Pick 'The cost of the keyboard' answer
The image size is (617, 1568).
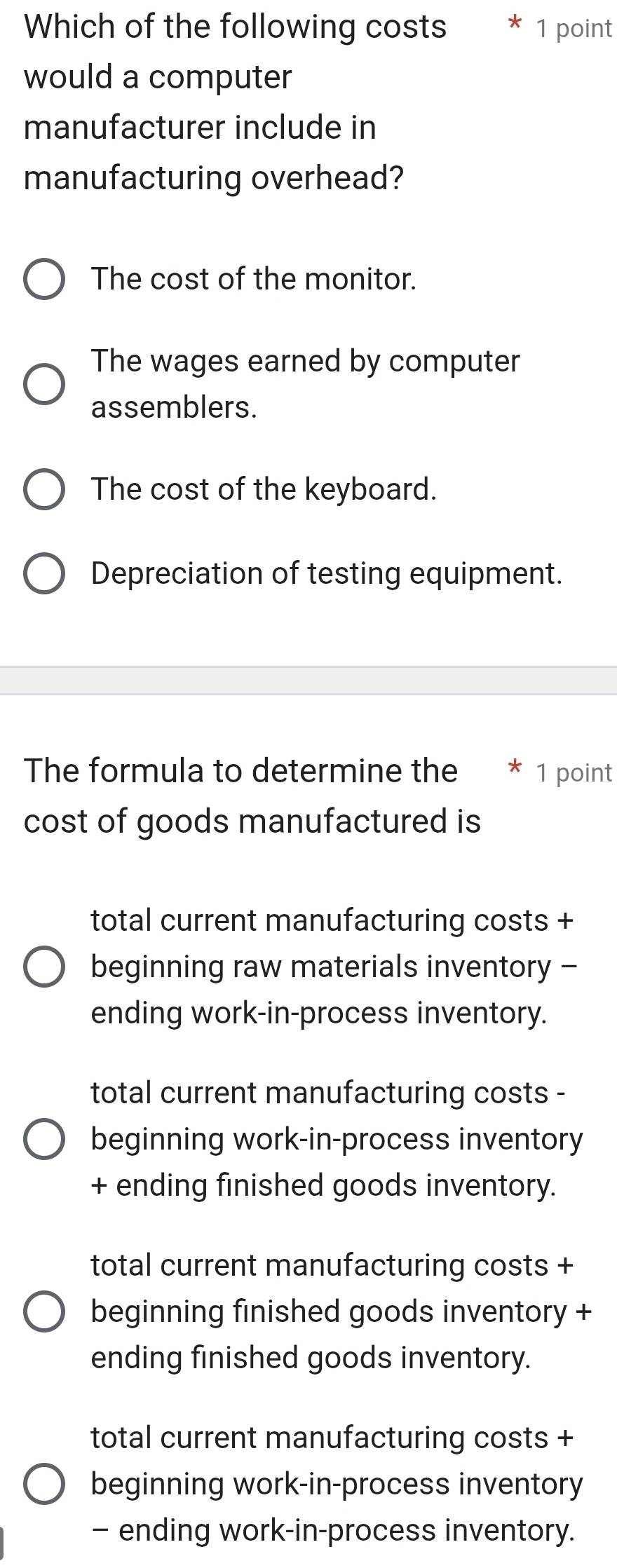click(x=45, y=489)
